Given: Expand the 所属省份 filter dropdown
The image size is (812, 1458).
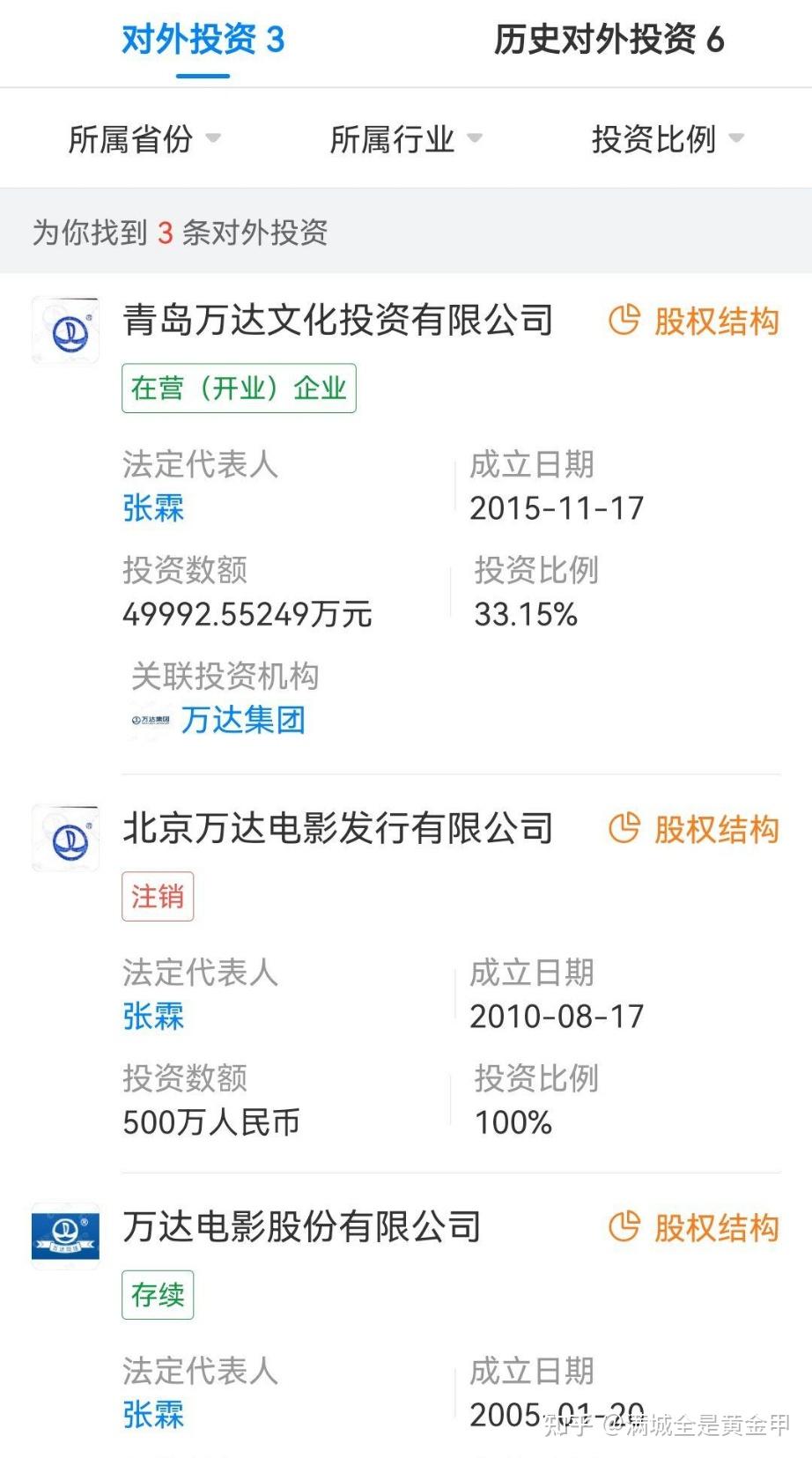Looking at the screenshot, I should tap(144, 138).
